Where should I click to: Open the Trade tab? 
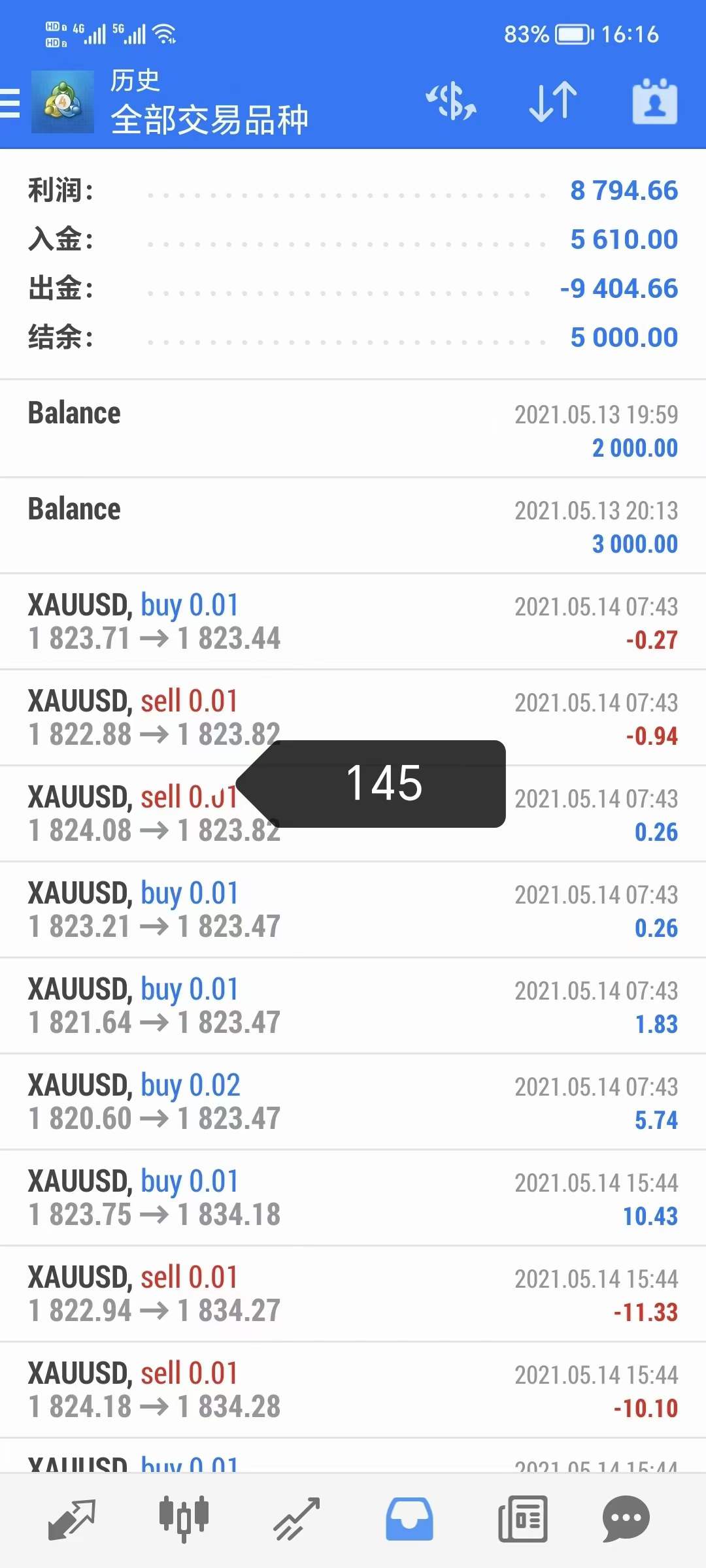(x=297, y=1518)
